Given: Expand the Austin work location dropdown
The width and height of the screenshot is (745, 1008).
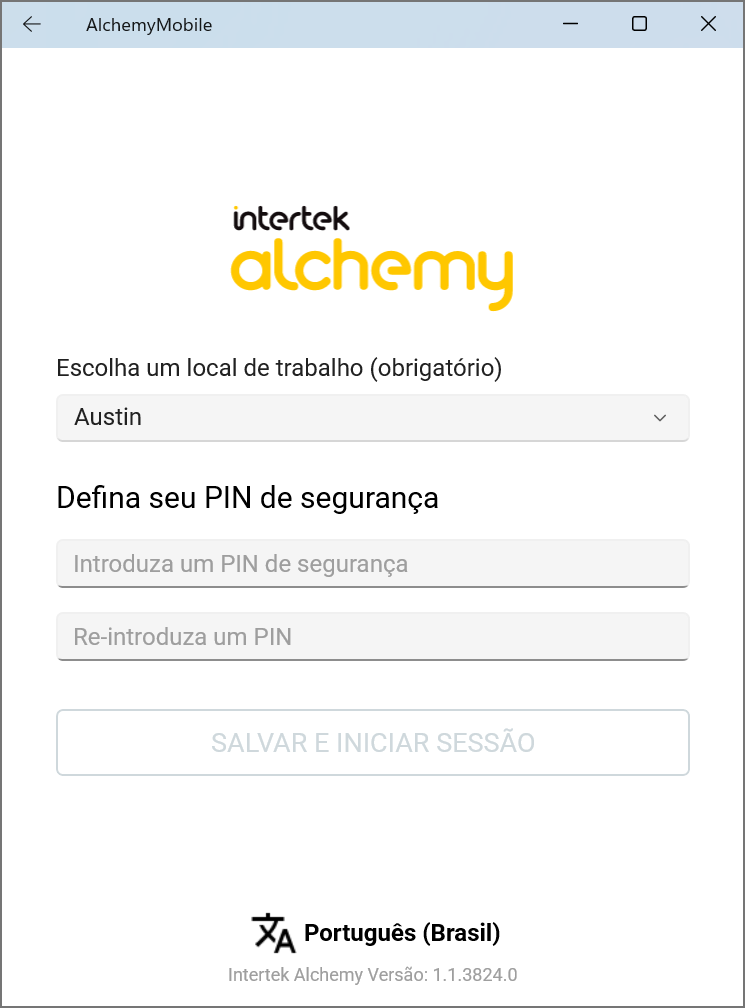Looking at the screenshot, I should pyautogui.click(x=372, y=417).
